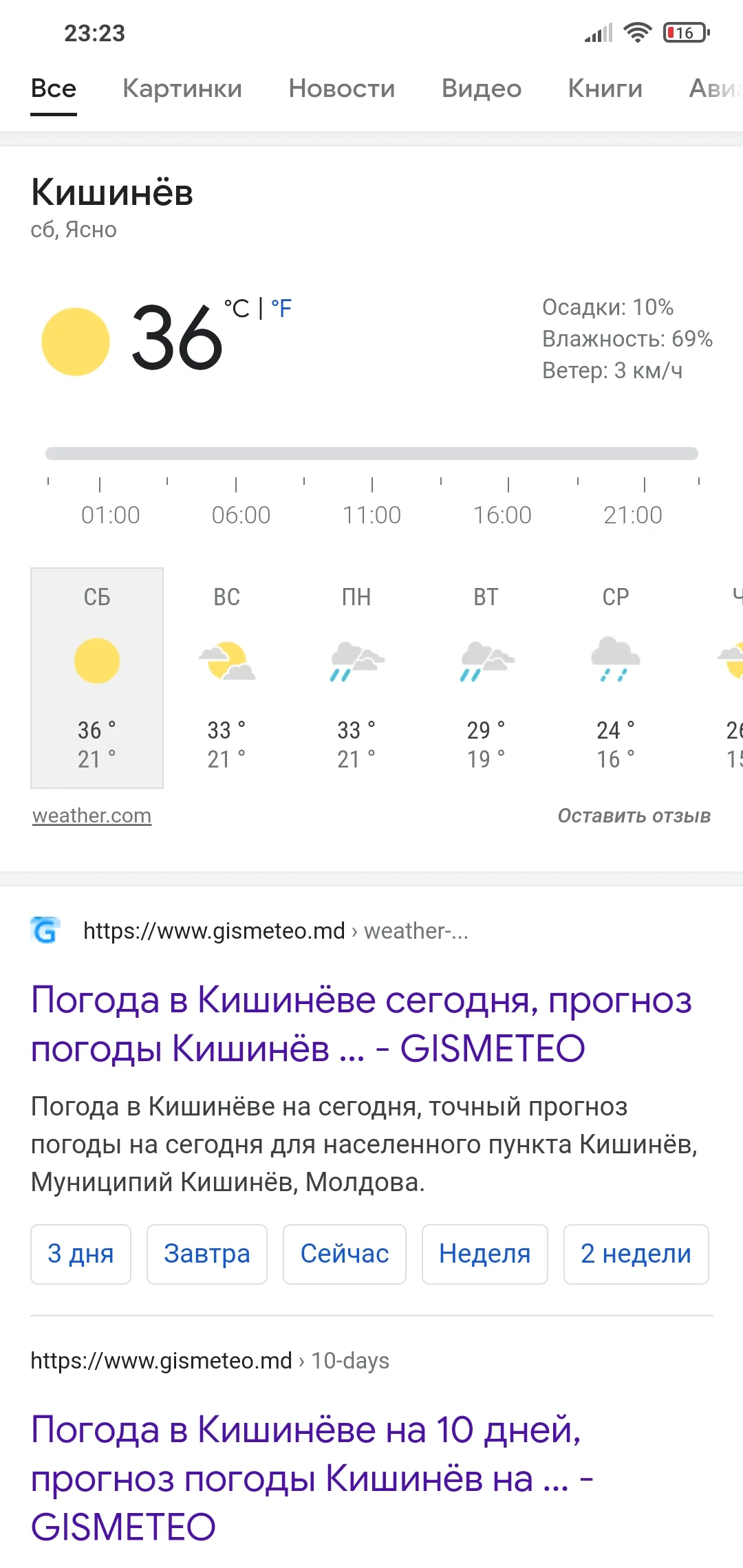Tap the GISMETEO site favicon
The width and height of the screenshot is (743, 1568).
[44, 931]
